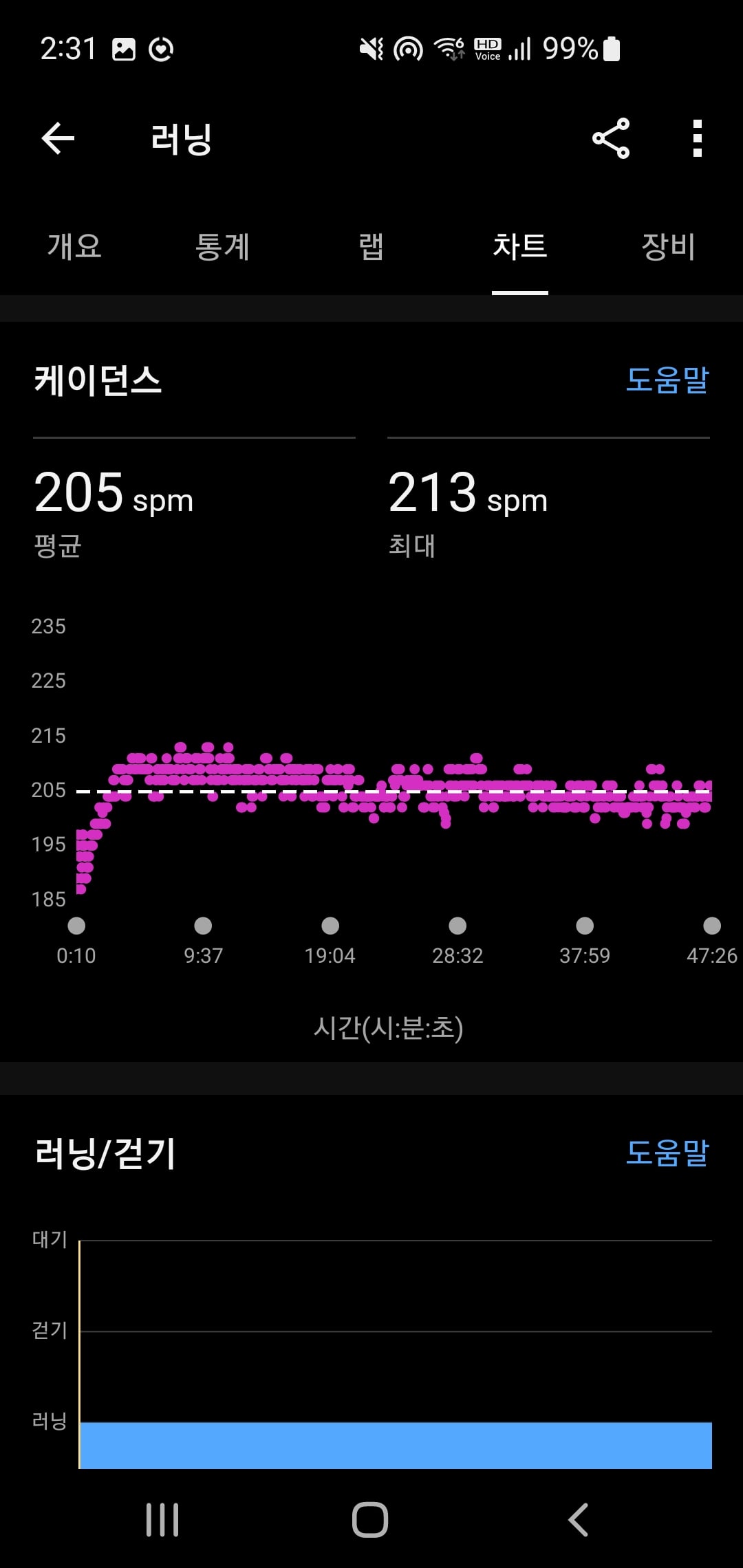743x1568 pixels.
Task: Open the three-dot overflow menu
Action: pos(698,138)
